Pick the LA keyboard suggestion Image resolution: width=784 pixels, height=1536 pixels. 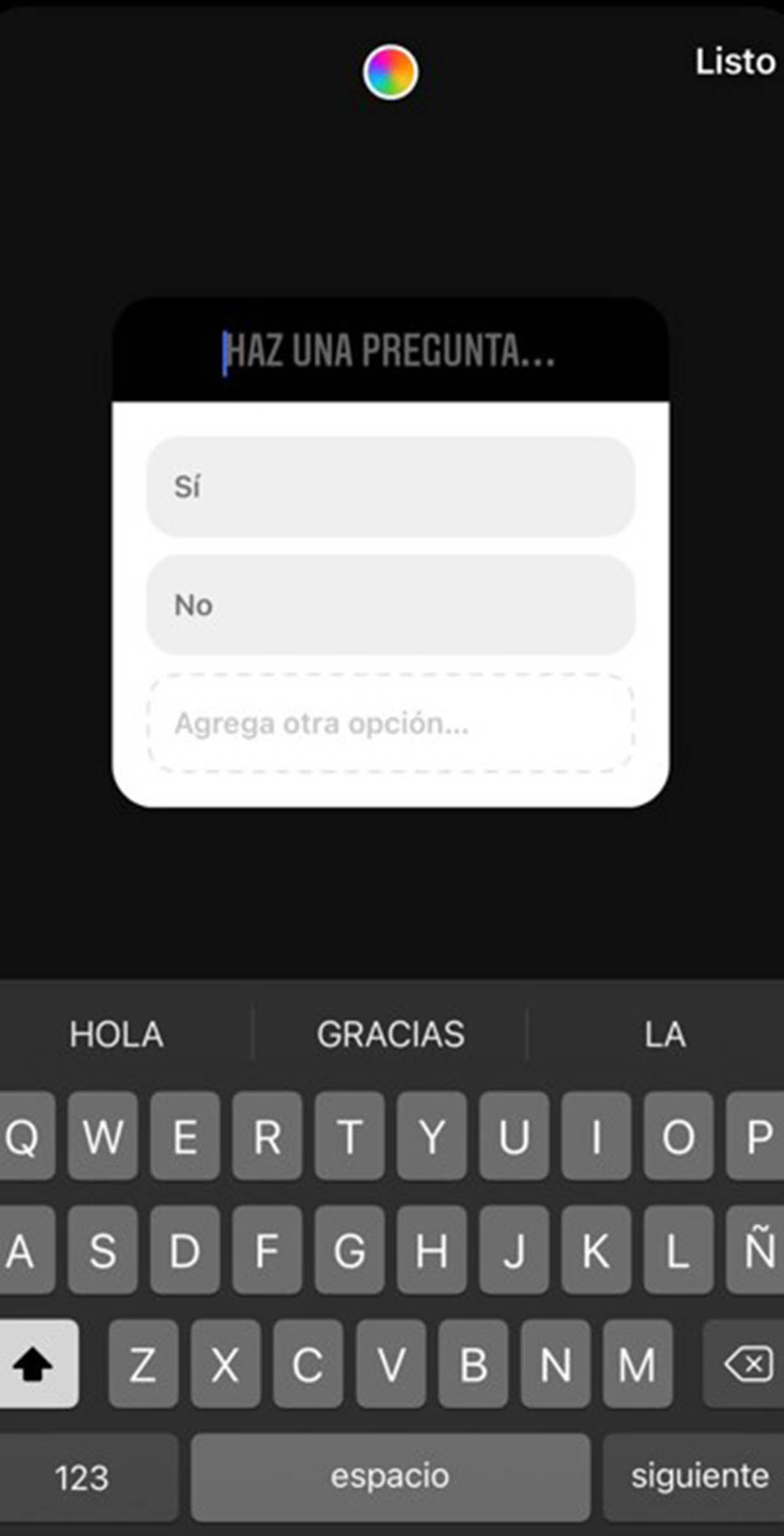coord(664,1034)
